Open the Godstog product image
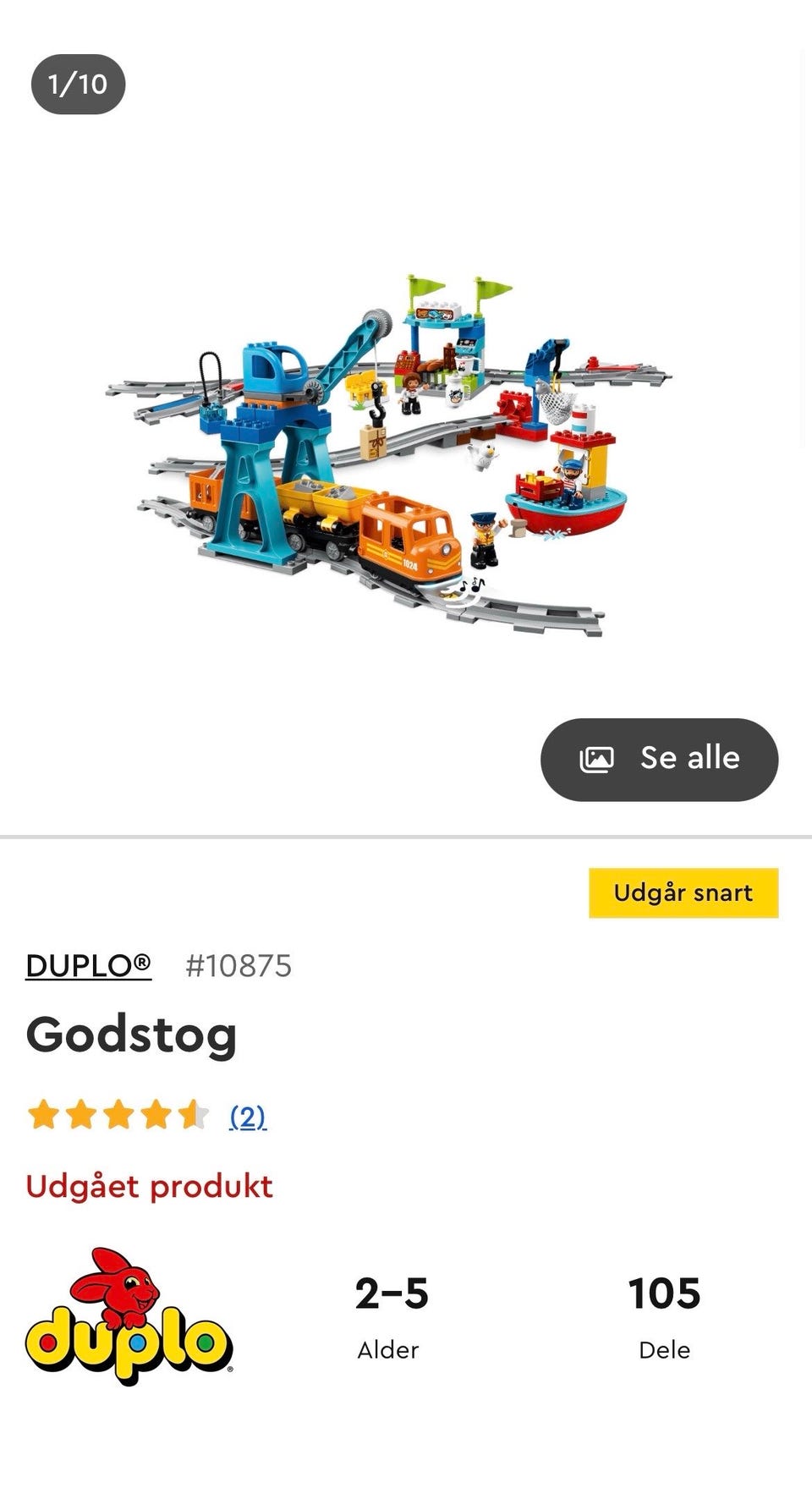Viewport: 812px width, 1488px height. tap(388, 455)
